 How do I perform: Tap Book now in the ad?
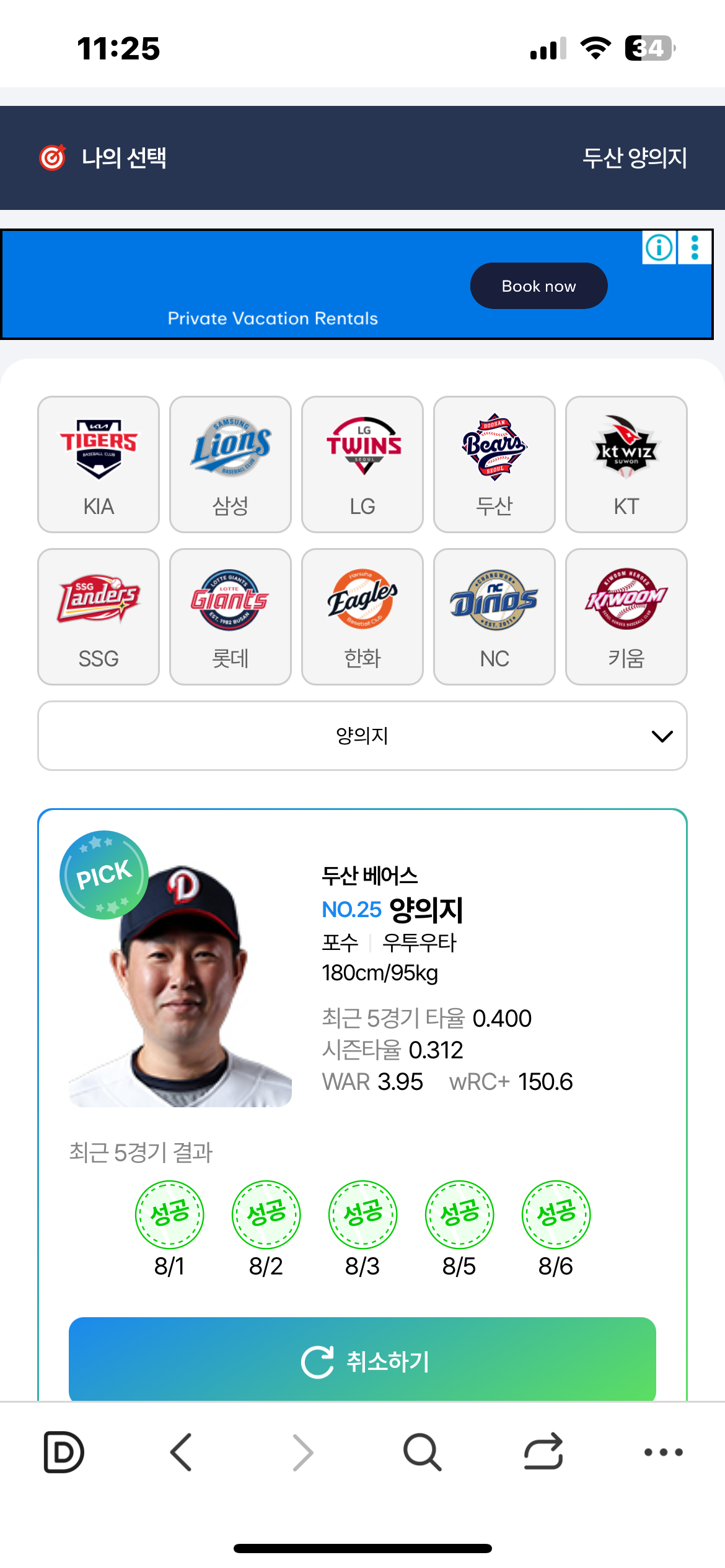pyautogui.click(x=538, y=286)
